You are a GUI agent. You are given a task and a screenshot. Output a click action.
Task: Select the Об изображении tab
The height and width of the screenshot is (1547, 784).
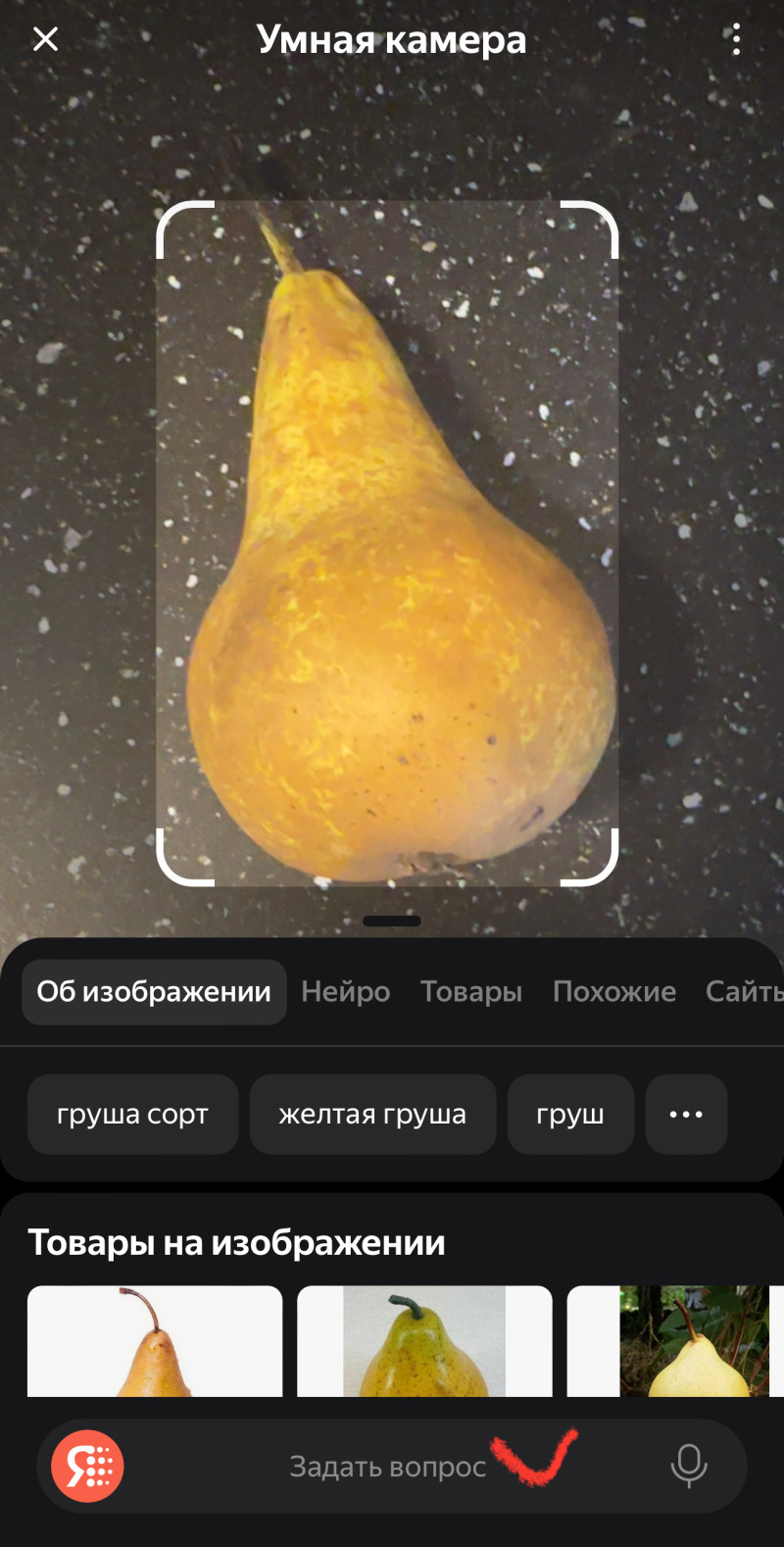point(154,992)
